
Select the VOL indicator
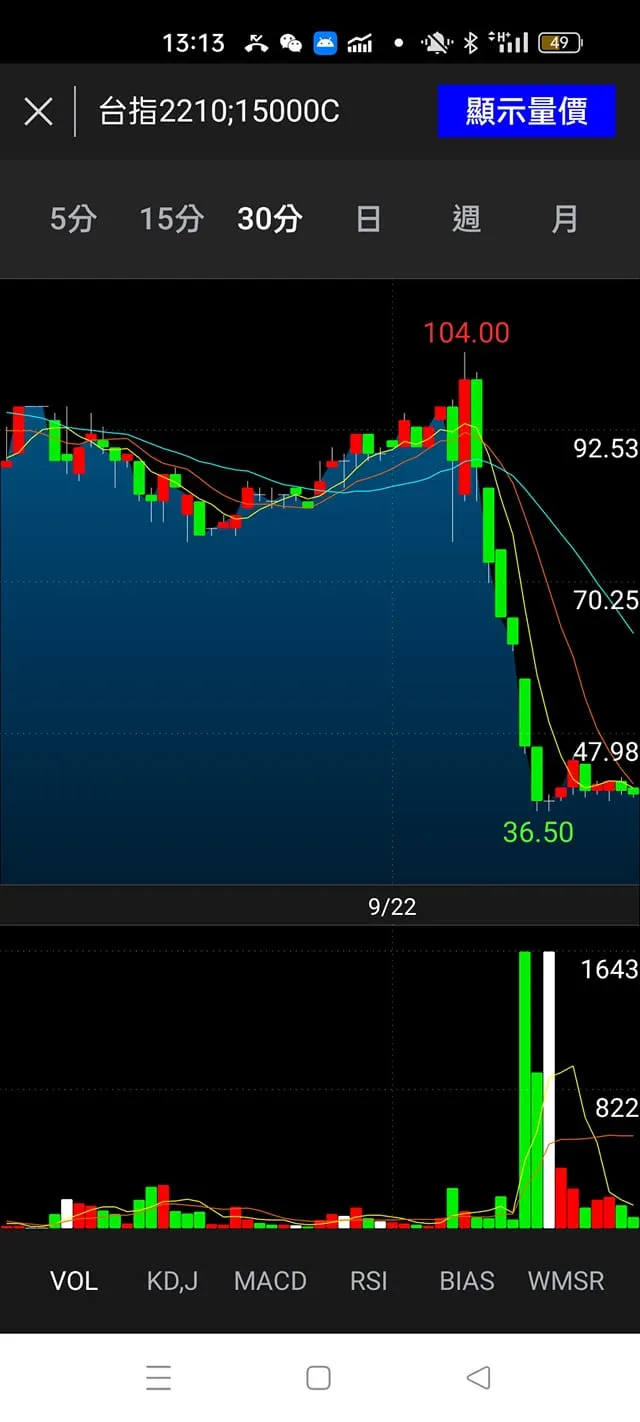click(x=74, y=1281)
